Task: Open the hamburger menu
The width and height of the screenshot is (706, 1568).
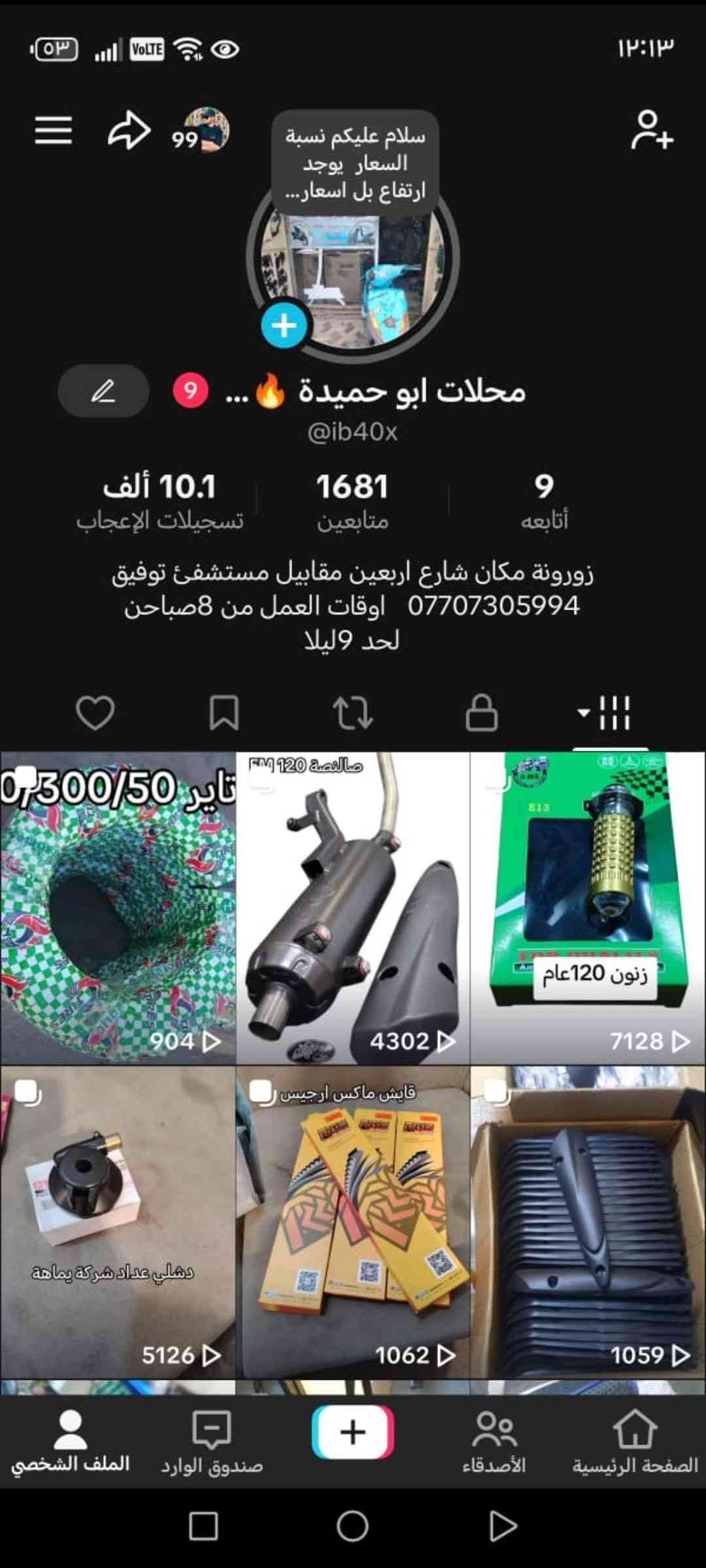Action: pos(54,130)
